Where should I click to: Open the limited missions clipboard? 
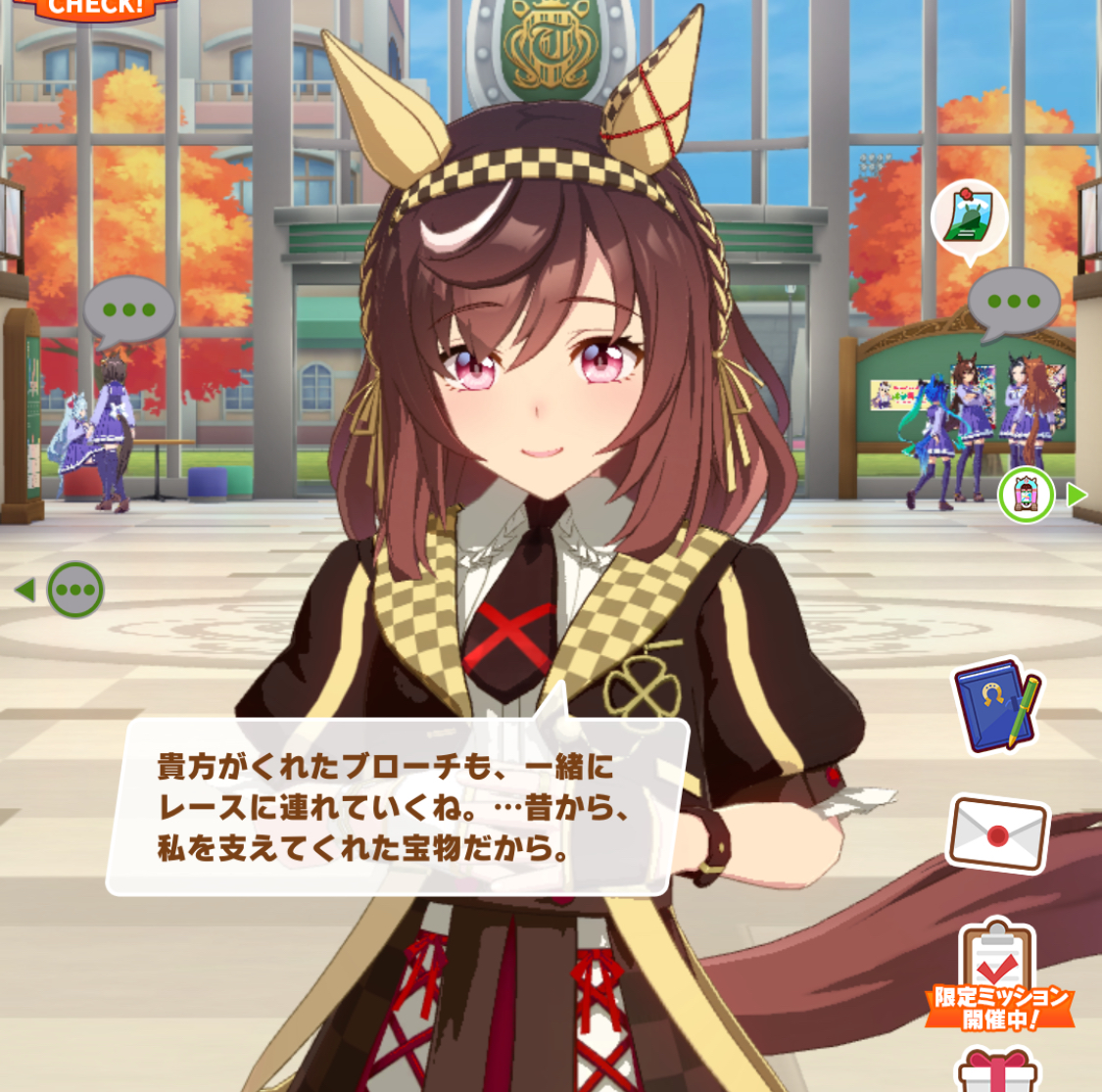tap(998, 975)
